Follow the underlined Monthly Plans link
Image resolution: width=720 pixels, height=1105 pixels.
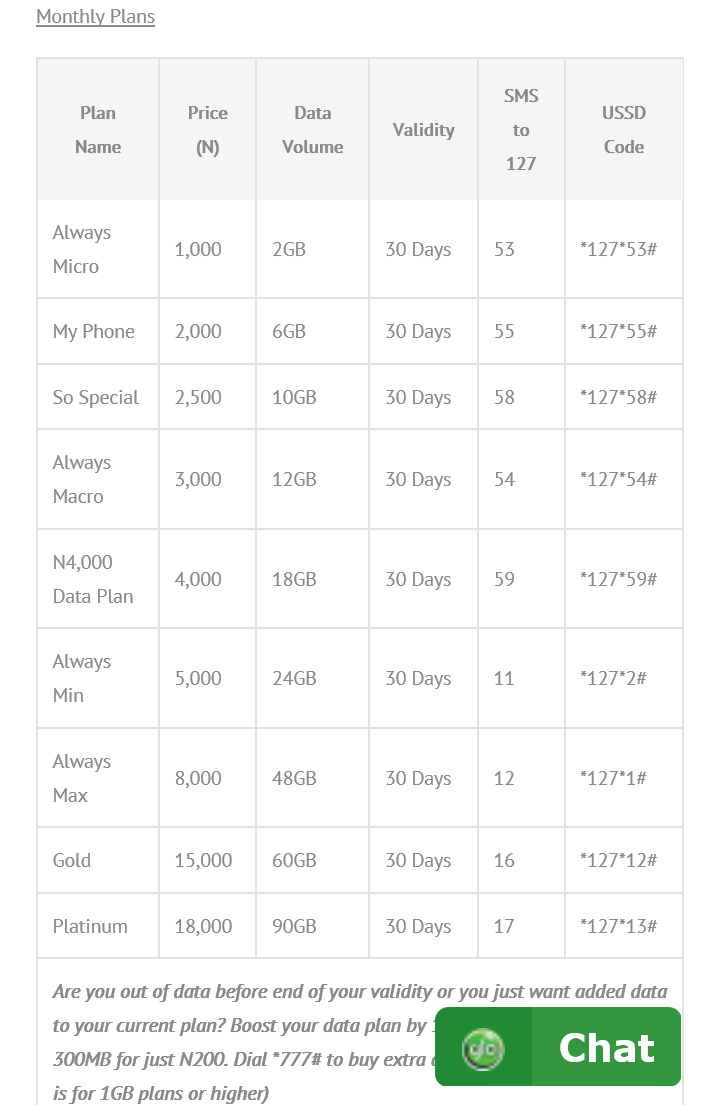95,17
